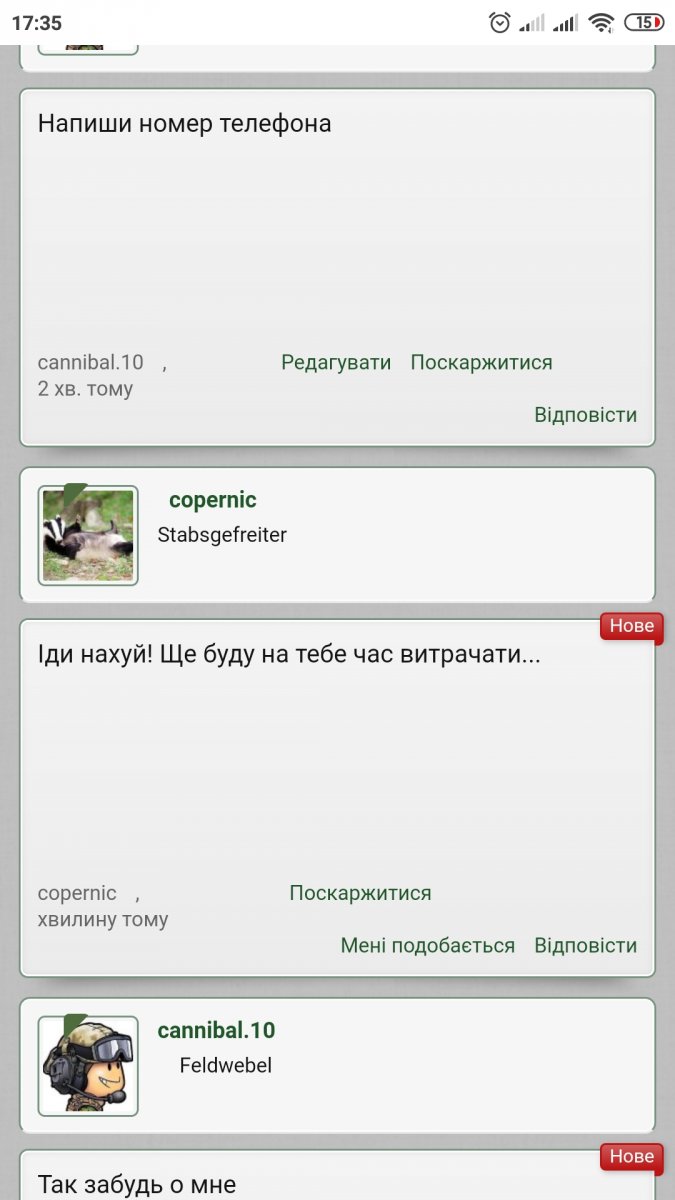Tap Відповісти under copernic's message
The image size is (675, 1200).
pos(585,946)
